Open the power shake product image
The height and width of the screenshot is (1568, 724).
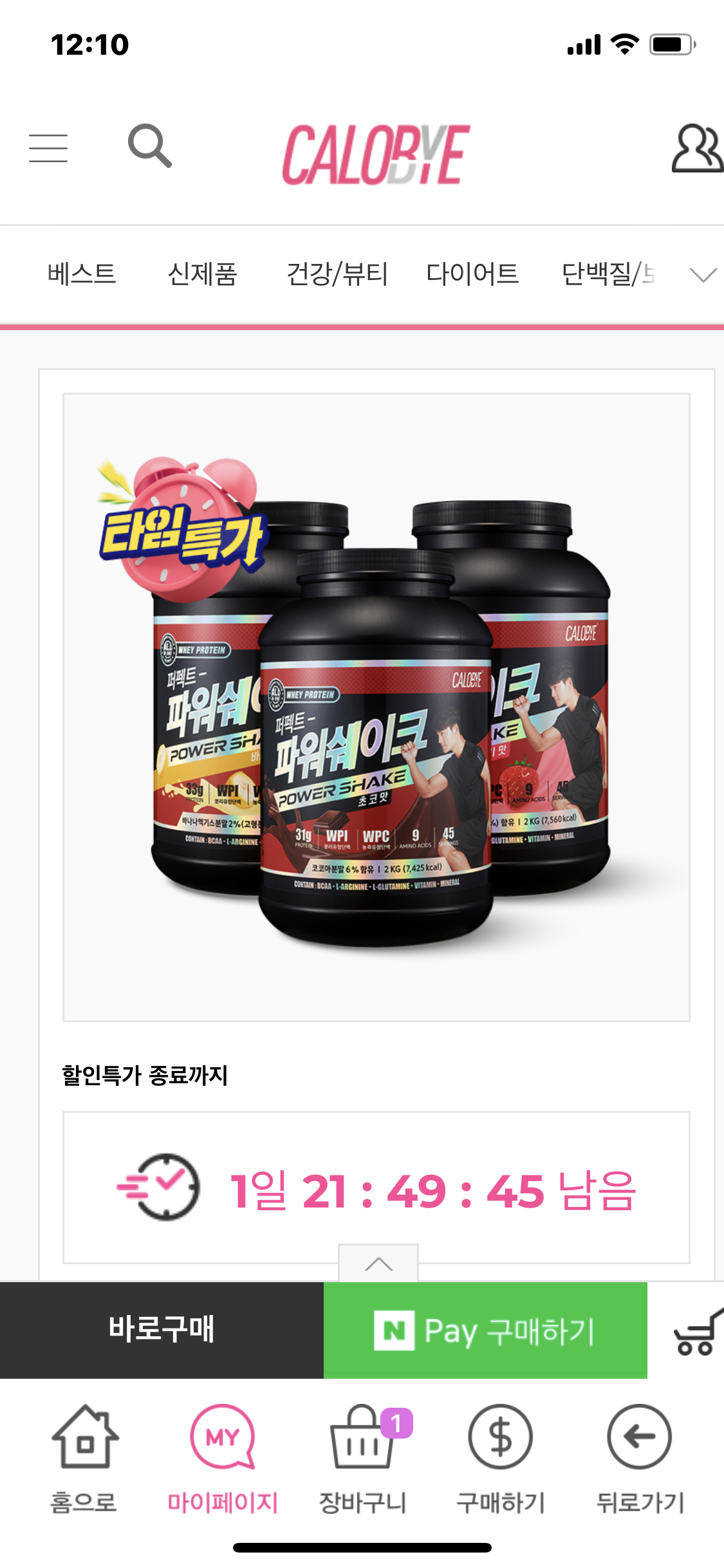pyautogui.click(x=376, y=707)
